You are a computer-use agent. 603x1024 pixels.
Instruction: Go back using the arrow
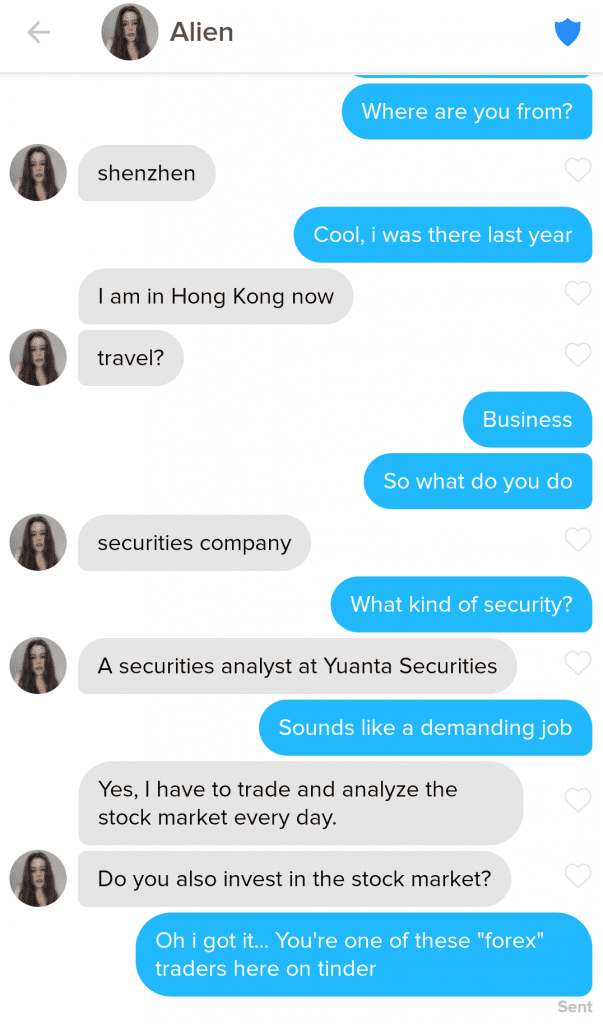[x=38, y=33]
